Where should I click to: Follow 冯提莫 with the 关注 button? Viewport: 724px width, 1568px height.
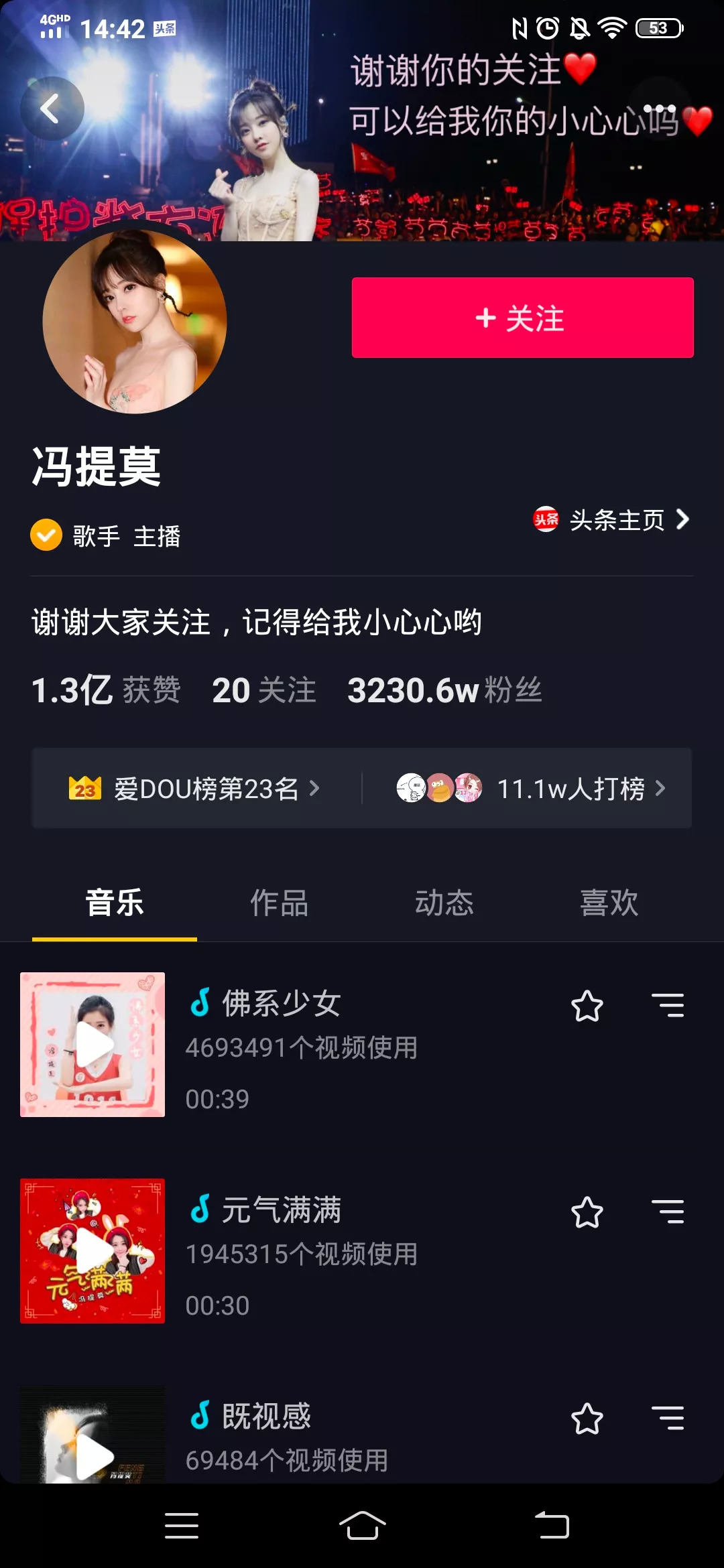(x=522, y=318)
